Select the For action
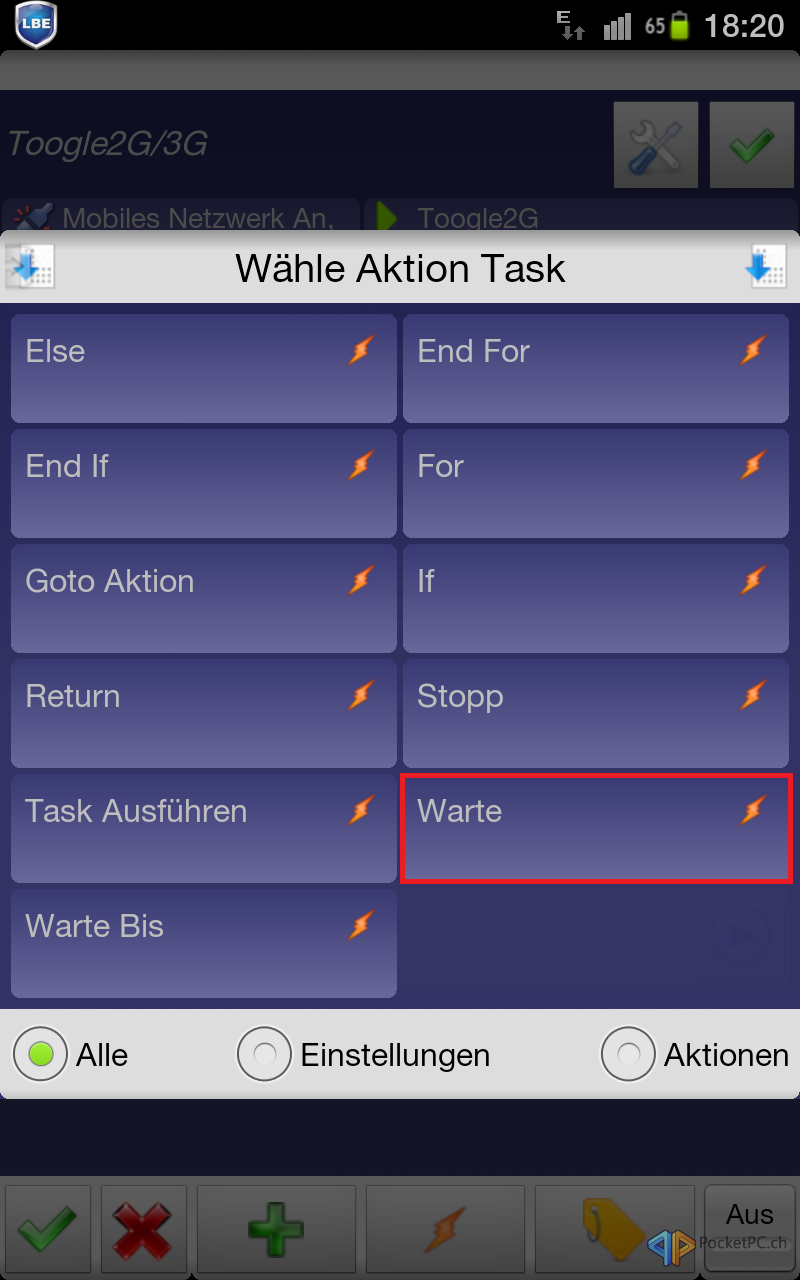 596,483
